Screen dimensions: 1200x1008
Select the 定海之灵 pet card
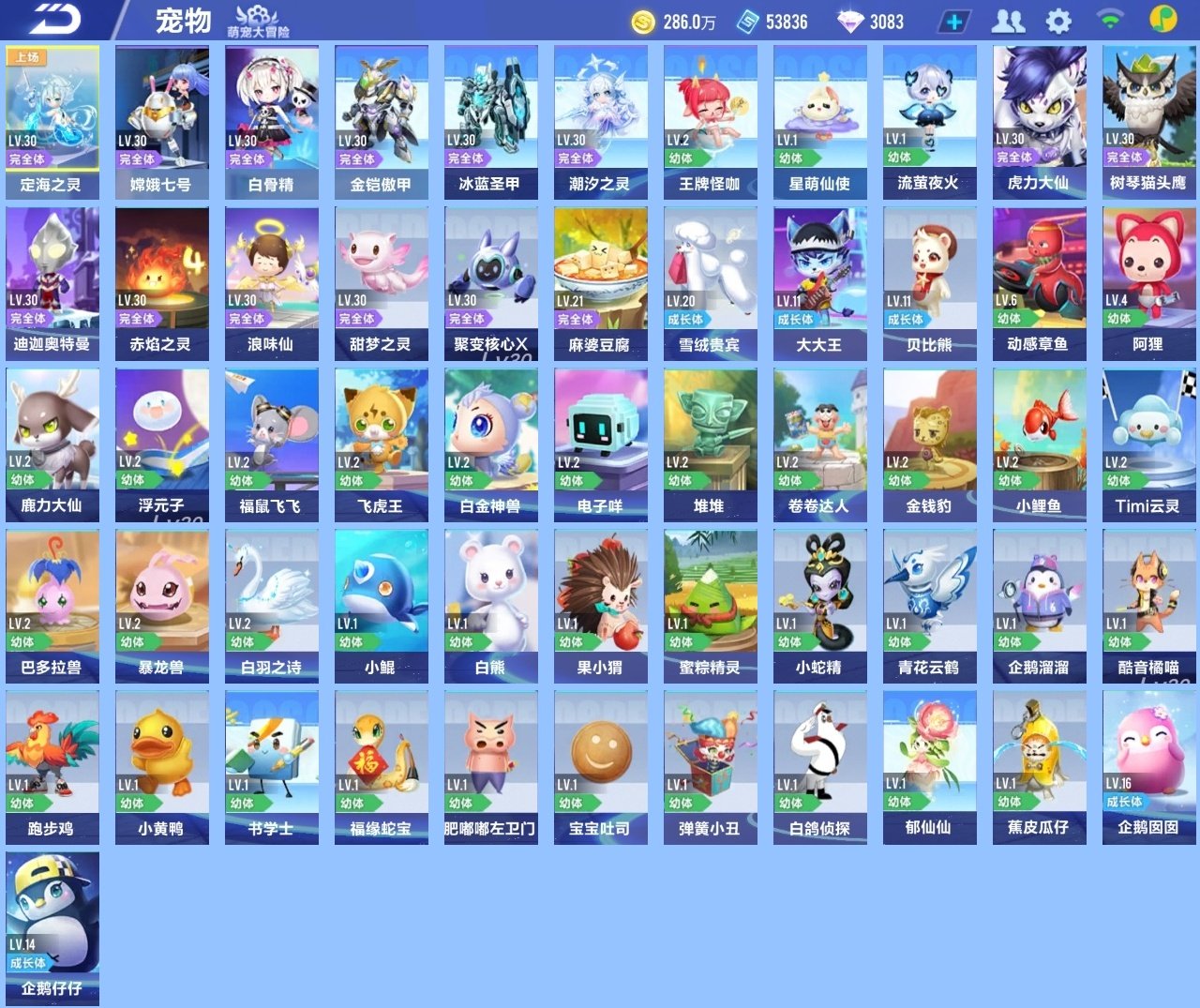(x=52, y=121)
